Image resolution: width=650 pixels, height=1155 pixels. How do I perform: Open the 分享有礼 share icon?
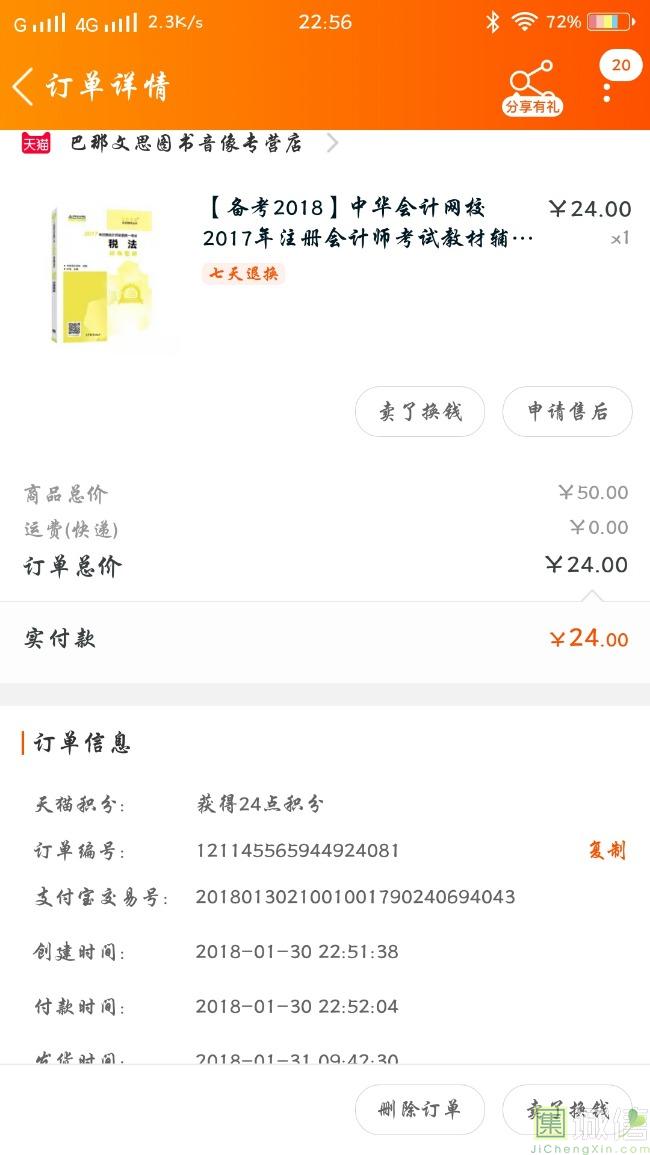[531, 88]
